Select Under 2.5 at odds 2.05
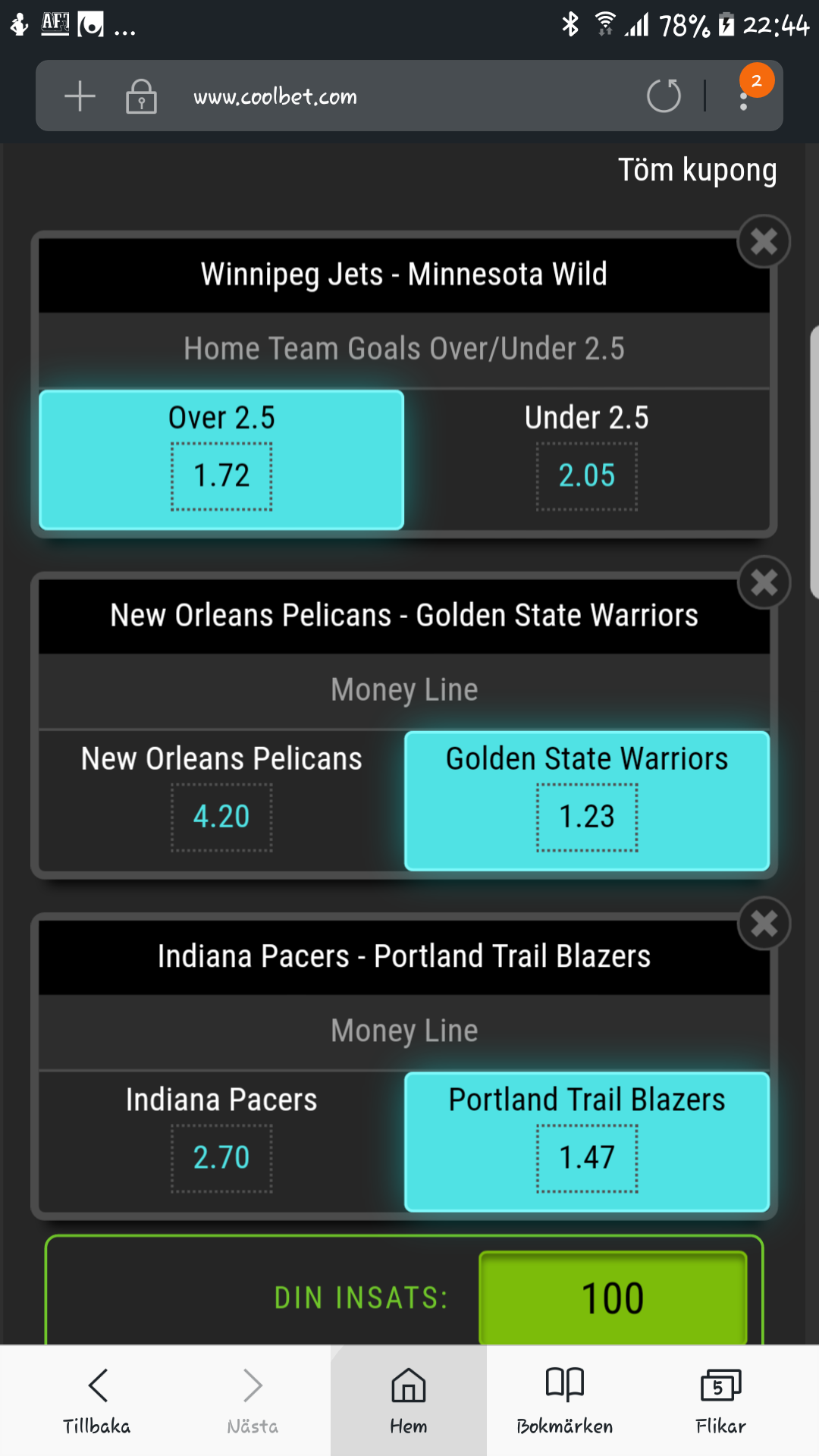 587,460
